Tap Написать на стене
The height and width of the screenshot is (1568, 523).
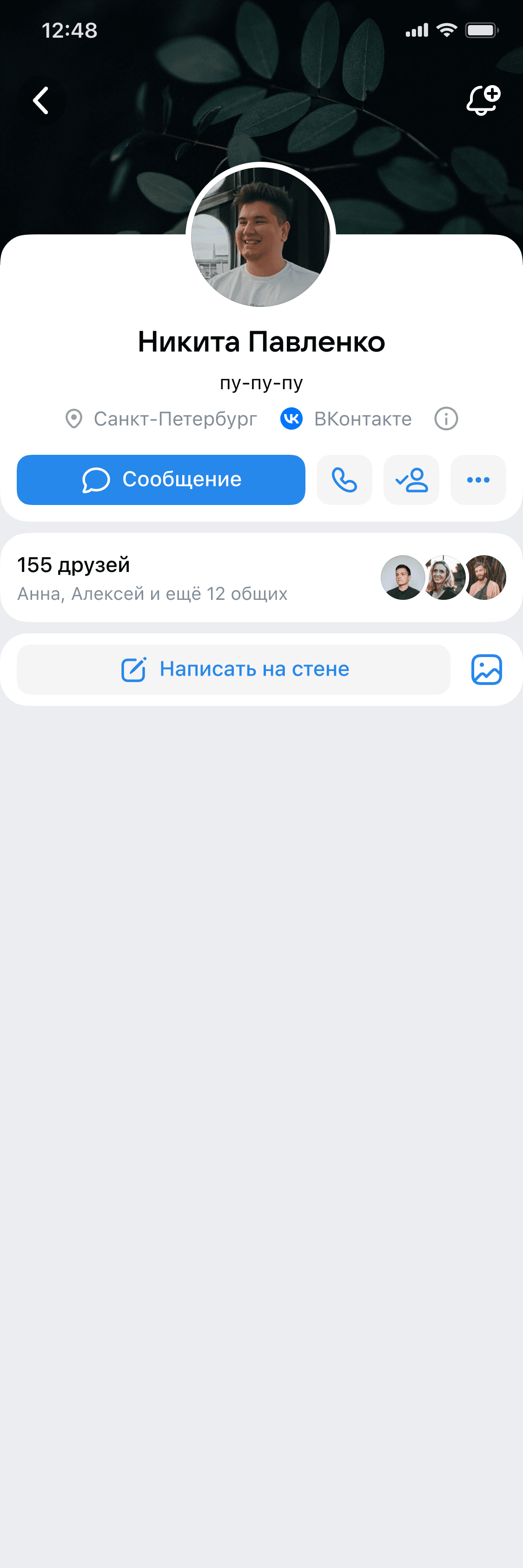pos(234,669)
